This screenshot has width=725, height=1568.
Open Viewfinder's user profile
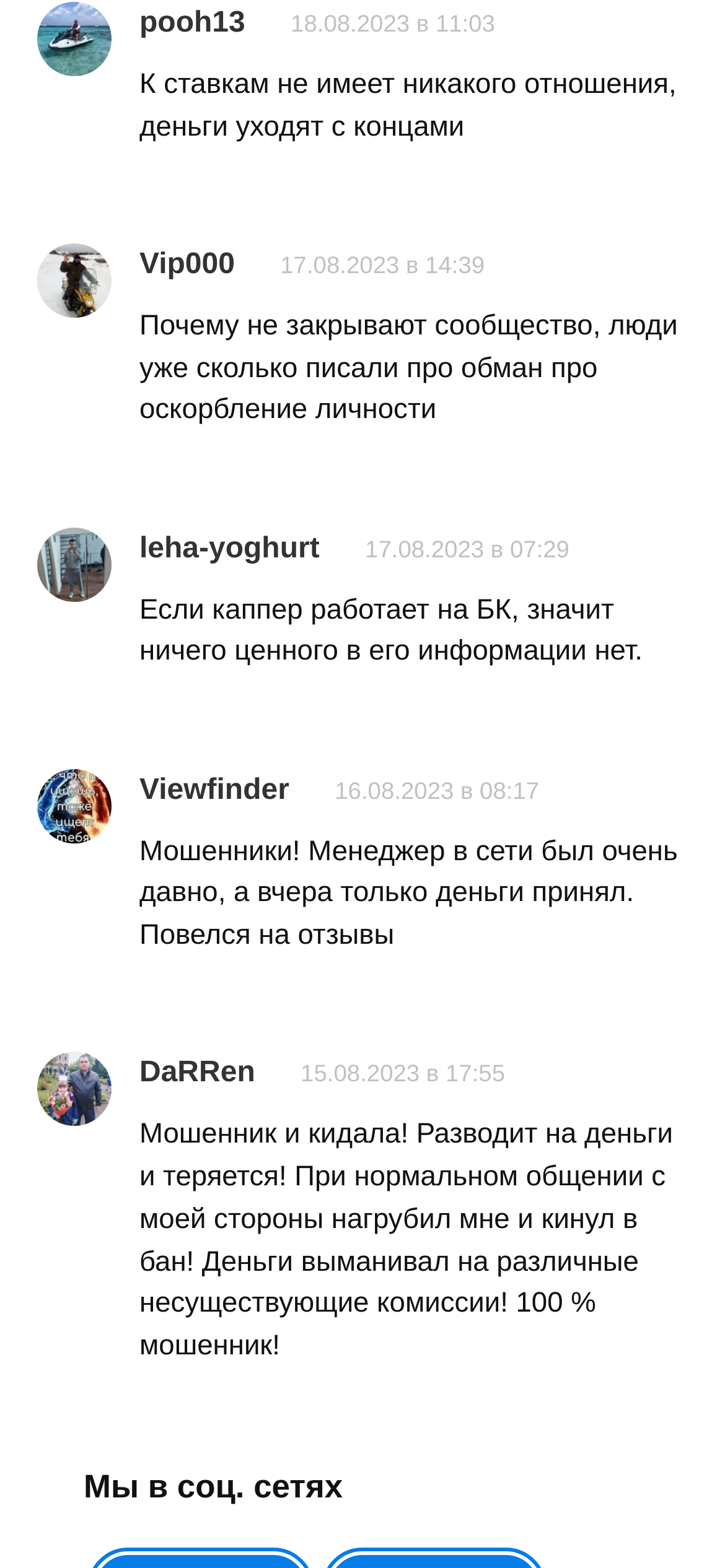coord(214,790)
